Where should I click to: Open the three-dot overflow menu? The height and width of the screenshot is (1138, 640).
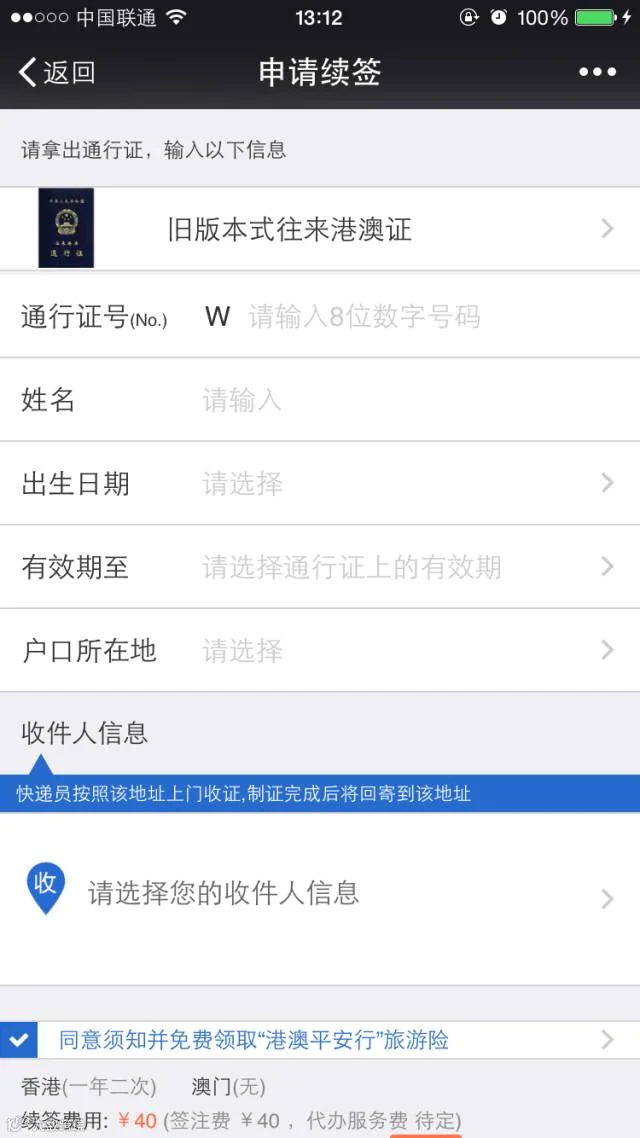click(597, 72)
